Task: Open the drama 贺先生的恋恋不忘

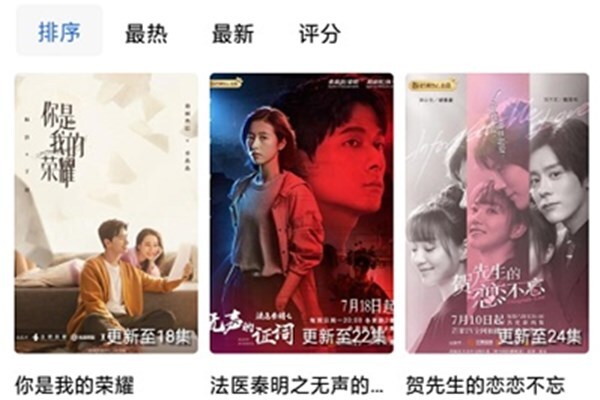Action: click(497, 213)
